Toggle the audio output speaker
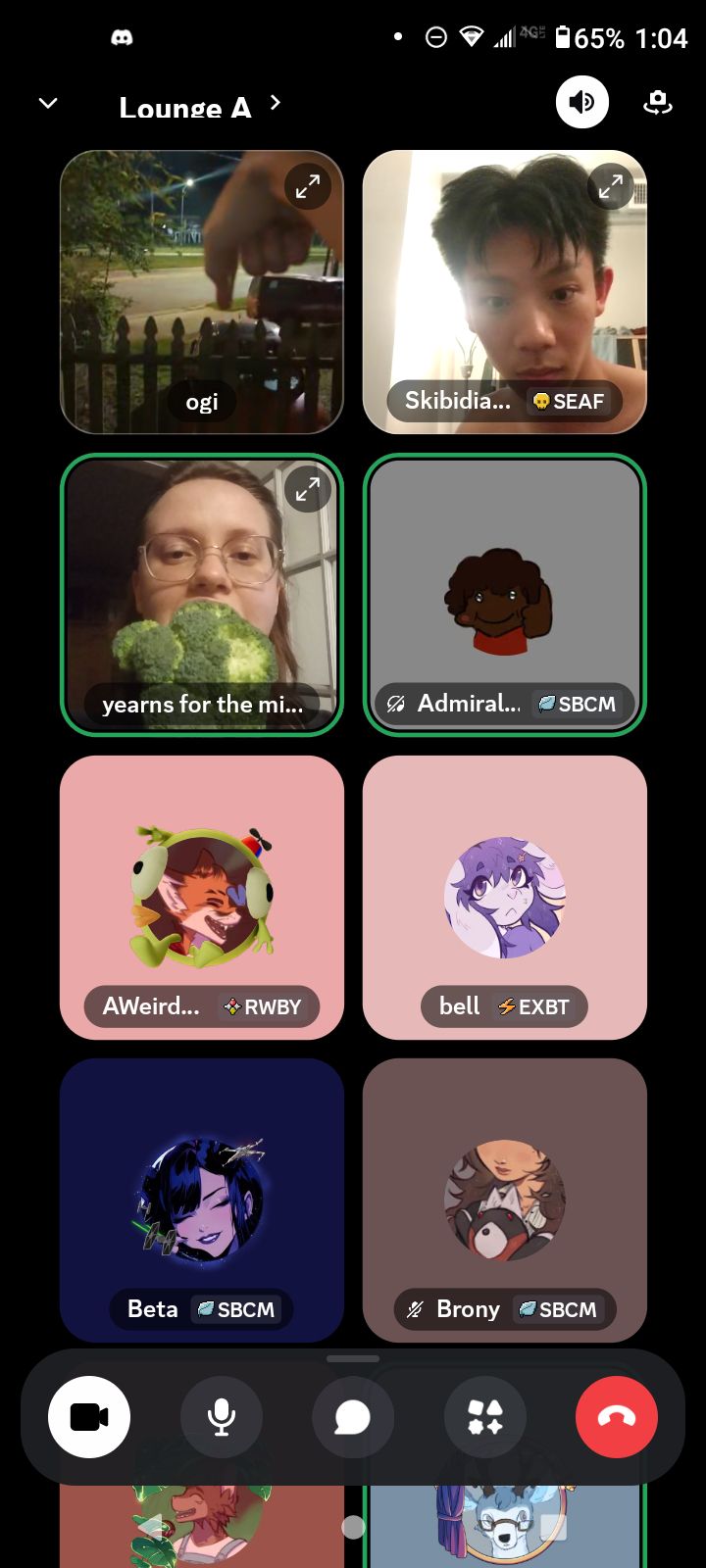Viewport: 706px width, 1568px height. click(582, 103)
